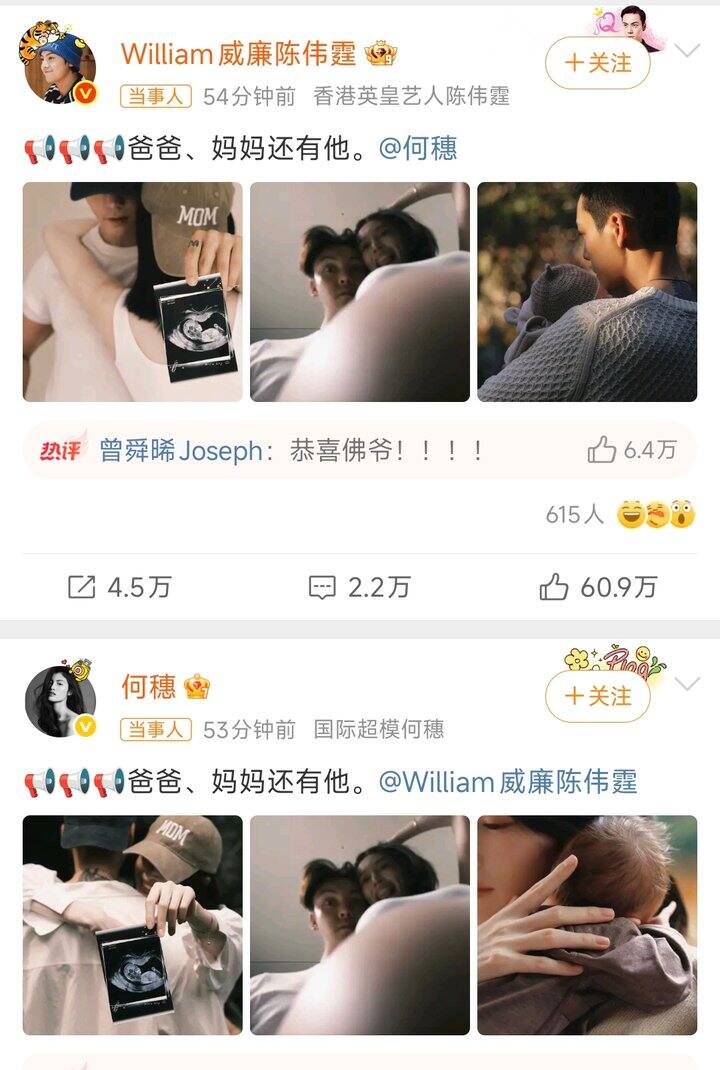View the man-holding-baby photo in William's post
Image resolution: width=720 pixels, height=1070 pixels.
click(587, 291)
